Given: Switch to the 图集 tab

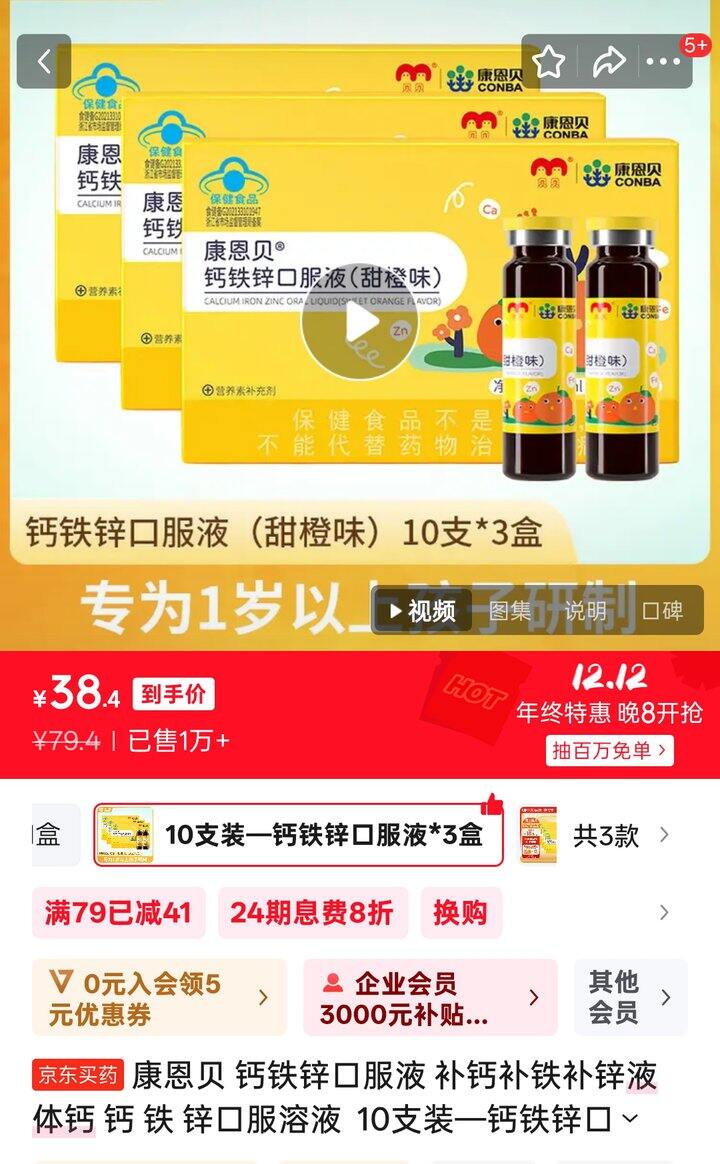Looking at the screenshot, I should (x=509, y=611).
